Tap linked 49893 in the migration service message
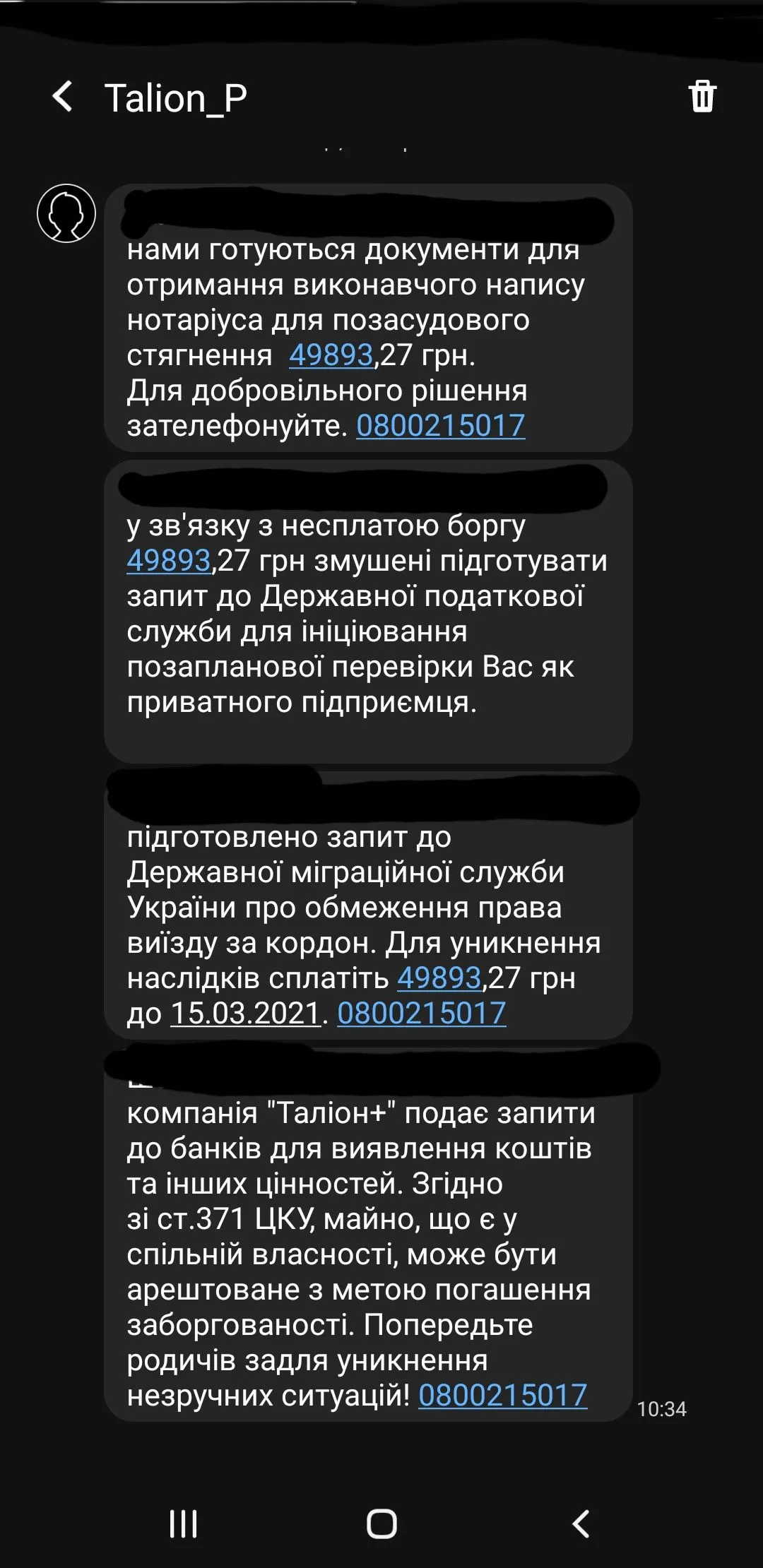Image resolution: width=763 pixels, height=1568 pixels. (x=439, y=978)
